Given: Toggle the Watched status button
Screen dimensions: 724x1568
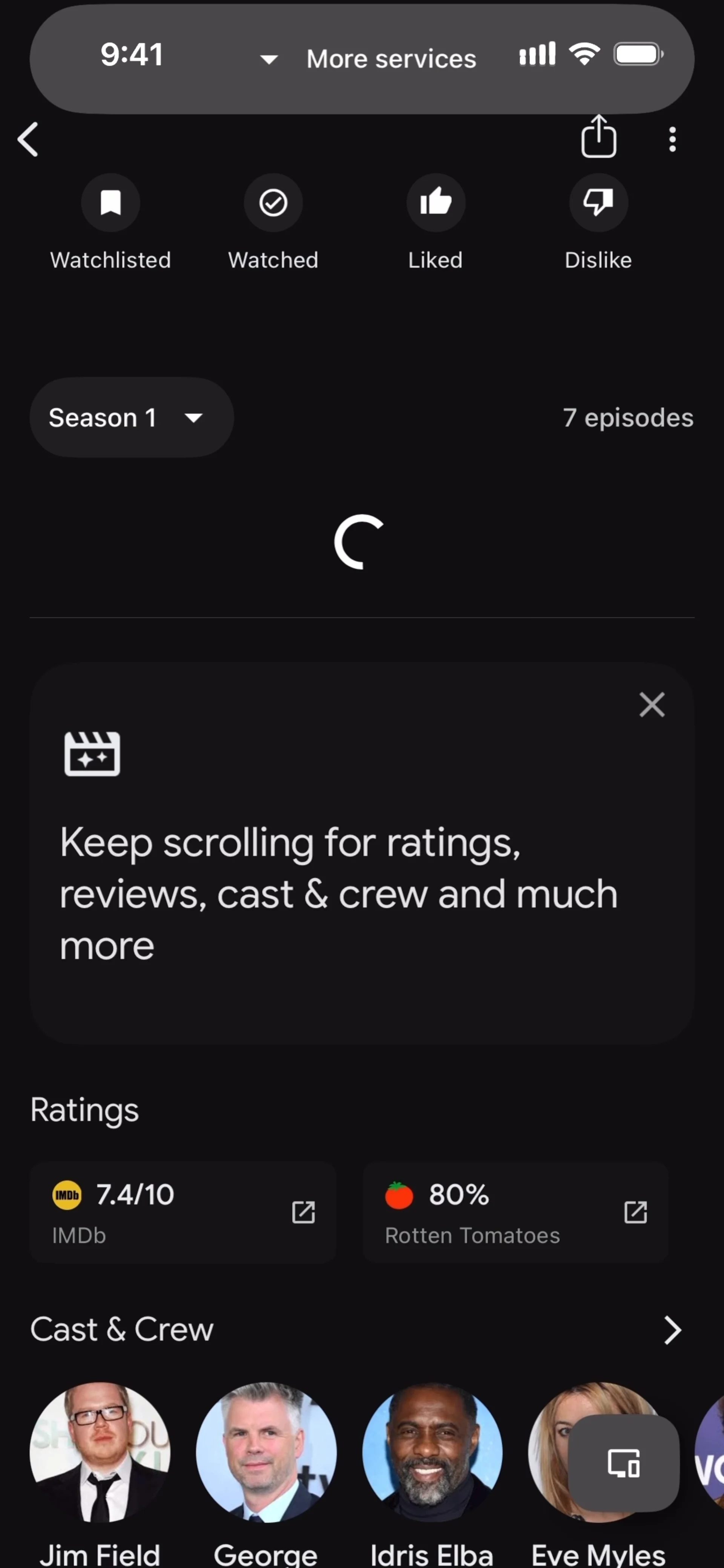Looking at the screenshot, I should point(273,203).
